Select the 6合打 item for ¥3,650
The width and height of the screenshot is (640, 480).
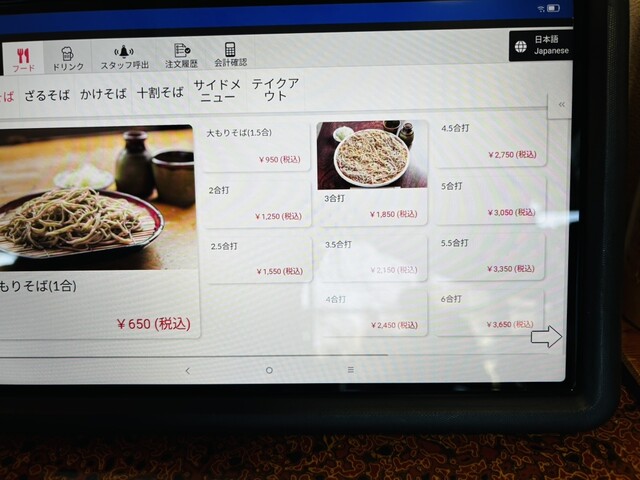click(x=489, y=311)
